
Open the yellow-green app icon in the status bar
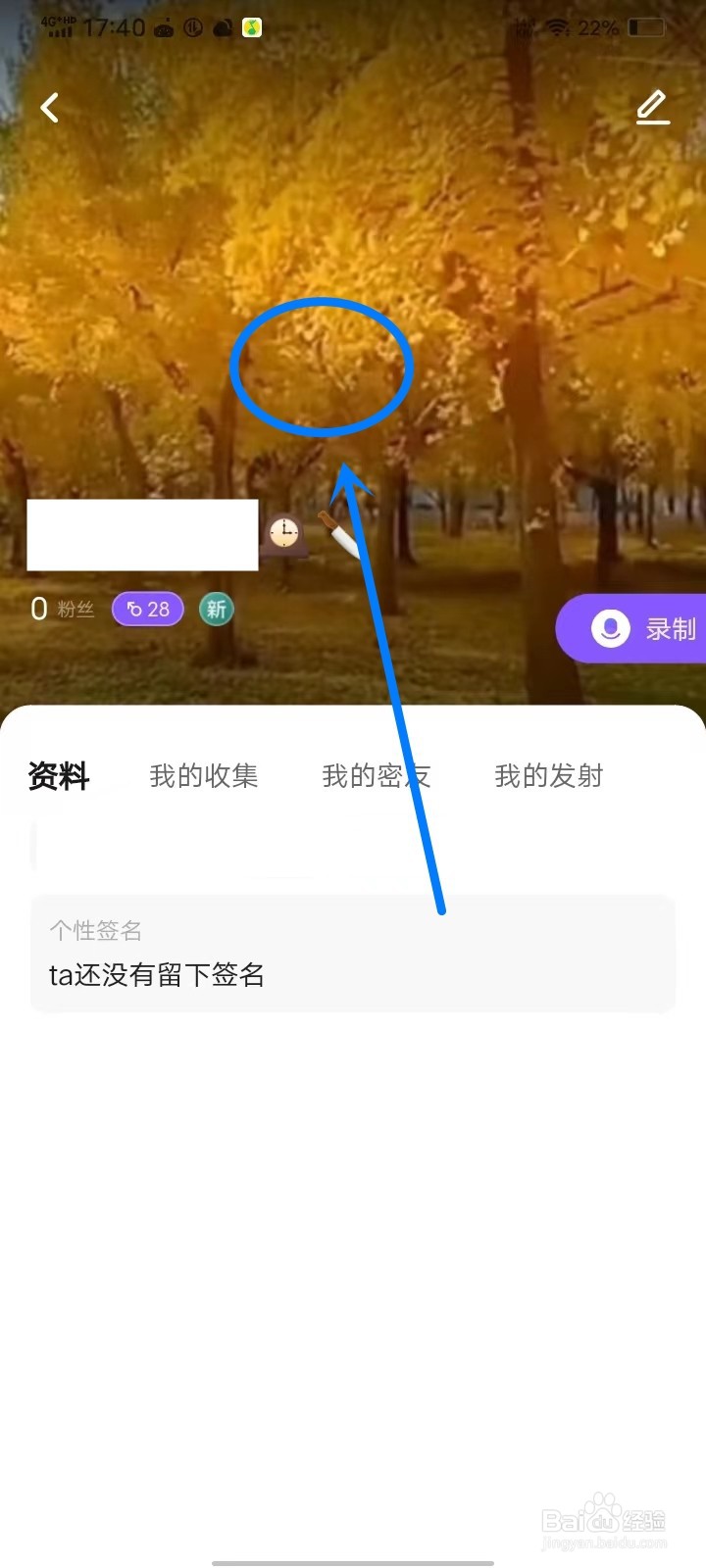click(x=251, y=27)
